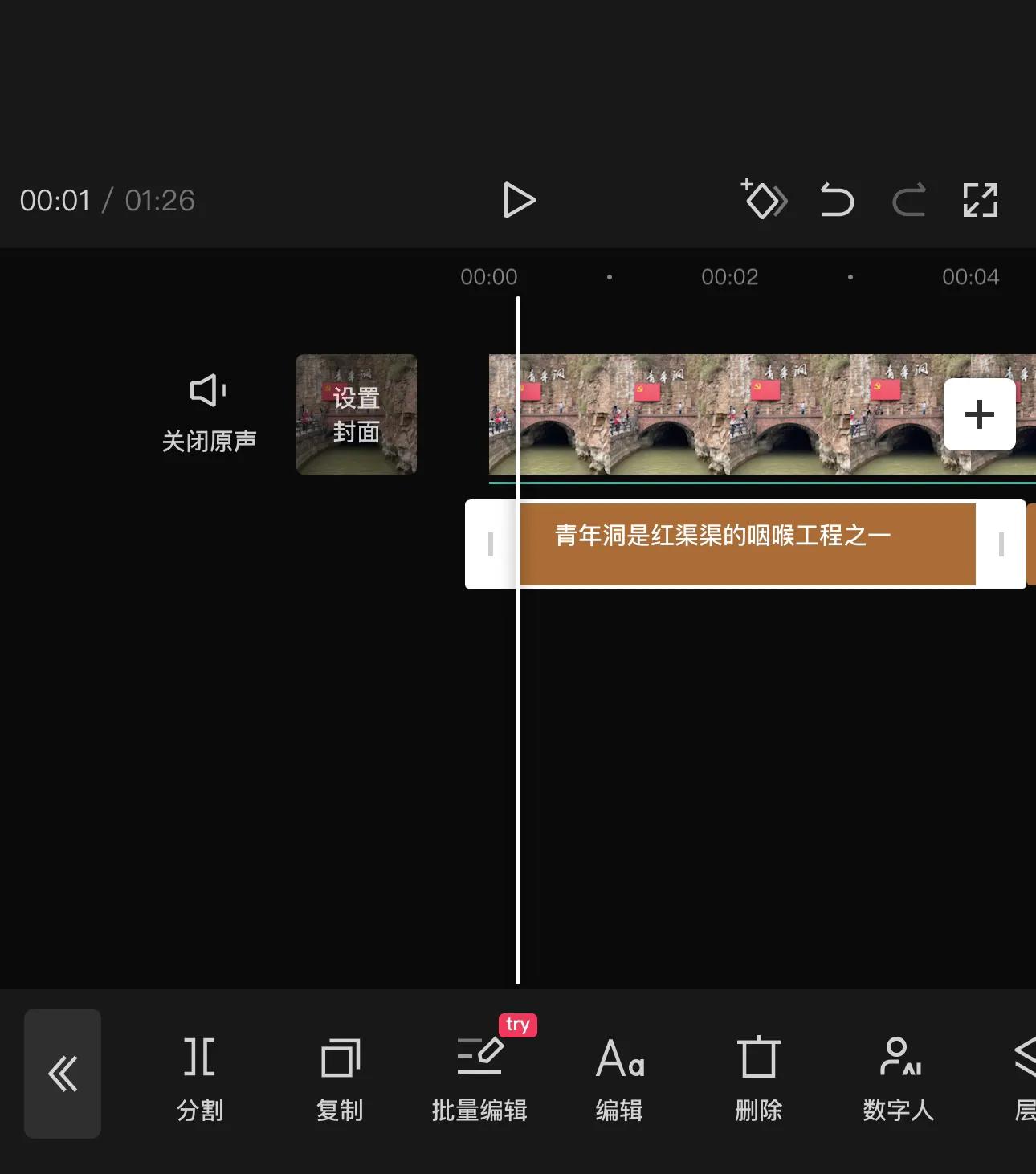Open the 设置封面 cover thumbnail
The image size is (1036, 1174).
point(357,414)
